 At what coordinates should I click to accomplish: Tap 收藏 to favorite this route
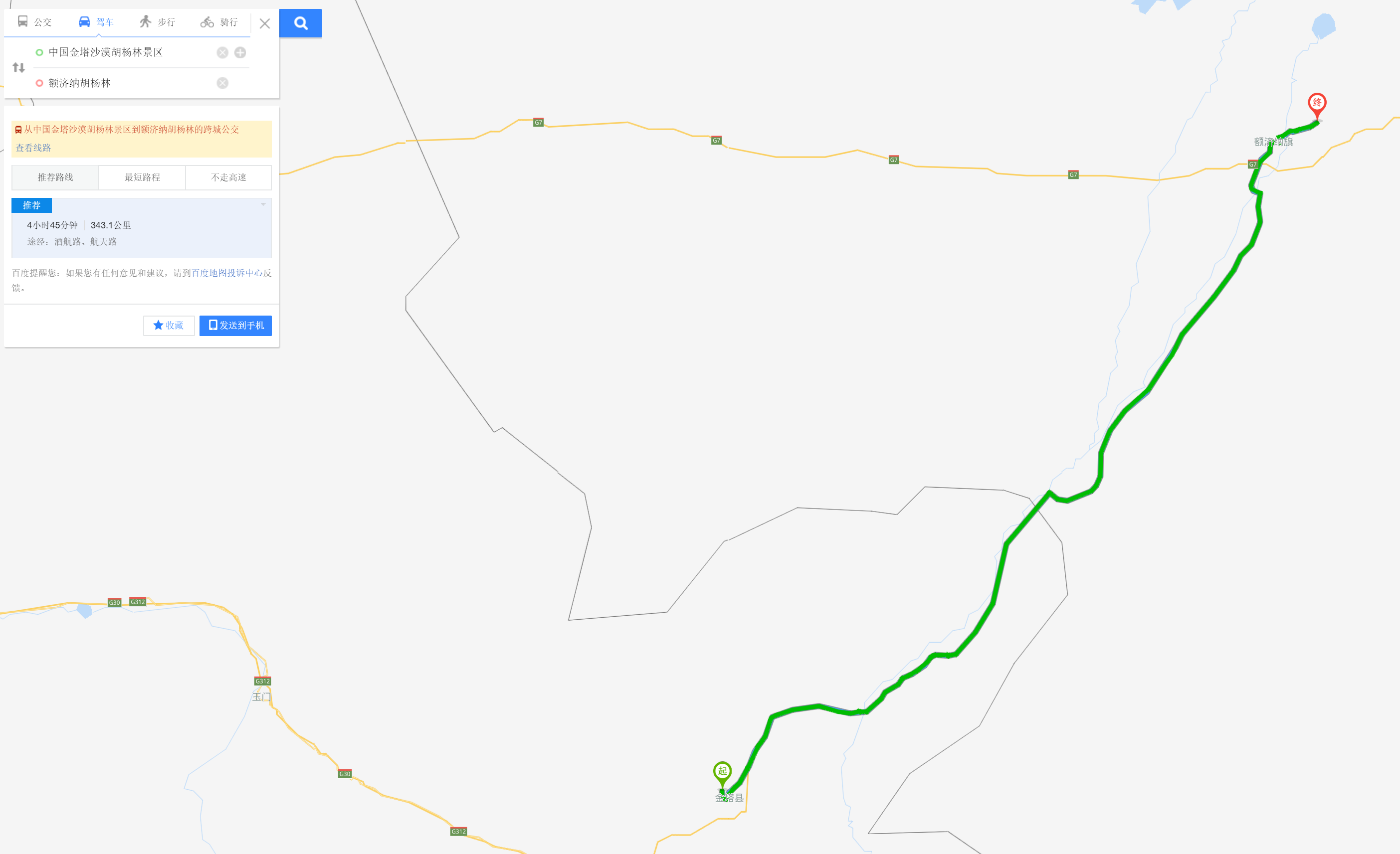pyautogui.click(x=169, y=326)
